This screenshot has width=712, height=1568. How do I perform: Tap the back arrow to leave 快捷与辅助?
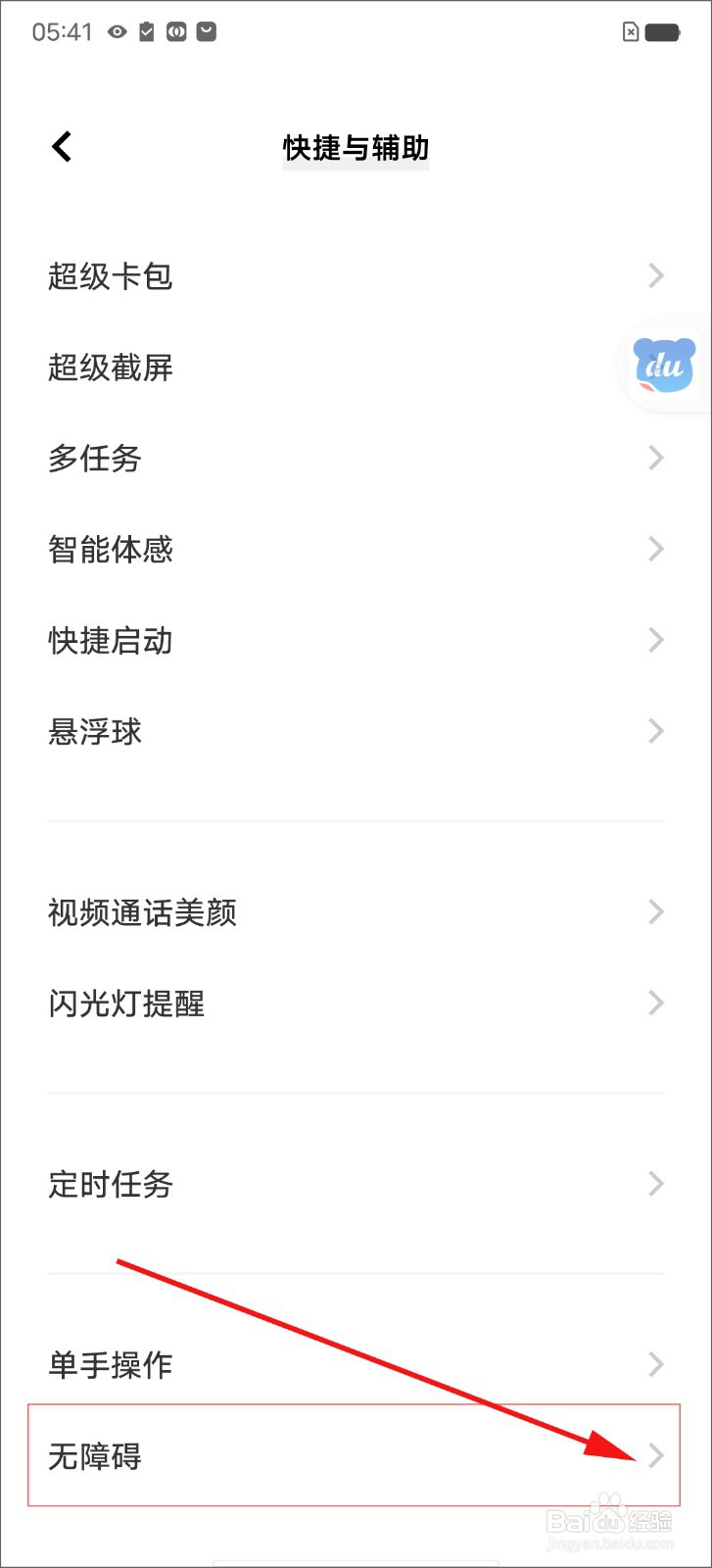pyautogui.click(x=61, y=145)
